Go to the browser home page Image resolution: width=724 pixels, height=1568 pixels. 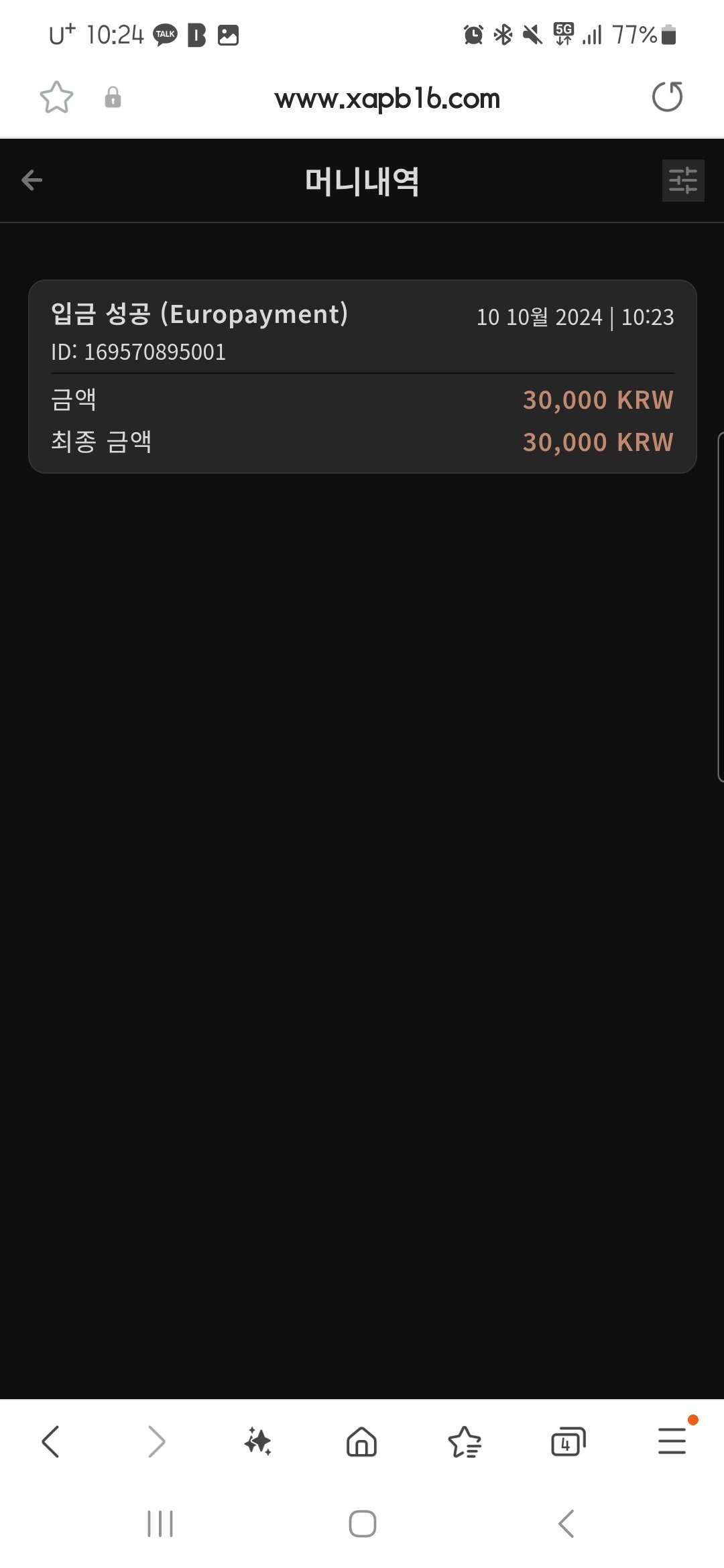(x=361, y=1441)
